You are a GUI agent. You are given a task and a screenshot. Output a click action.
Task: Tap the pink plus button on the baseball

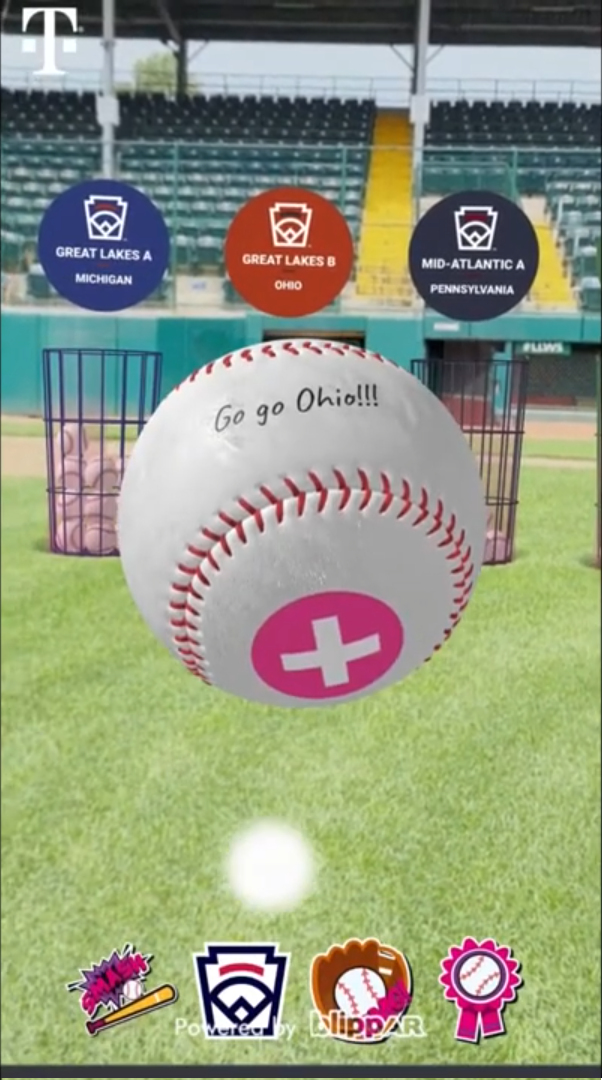(327, 644)
